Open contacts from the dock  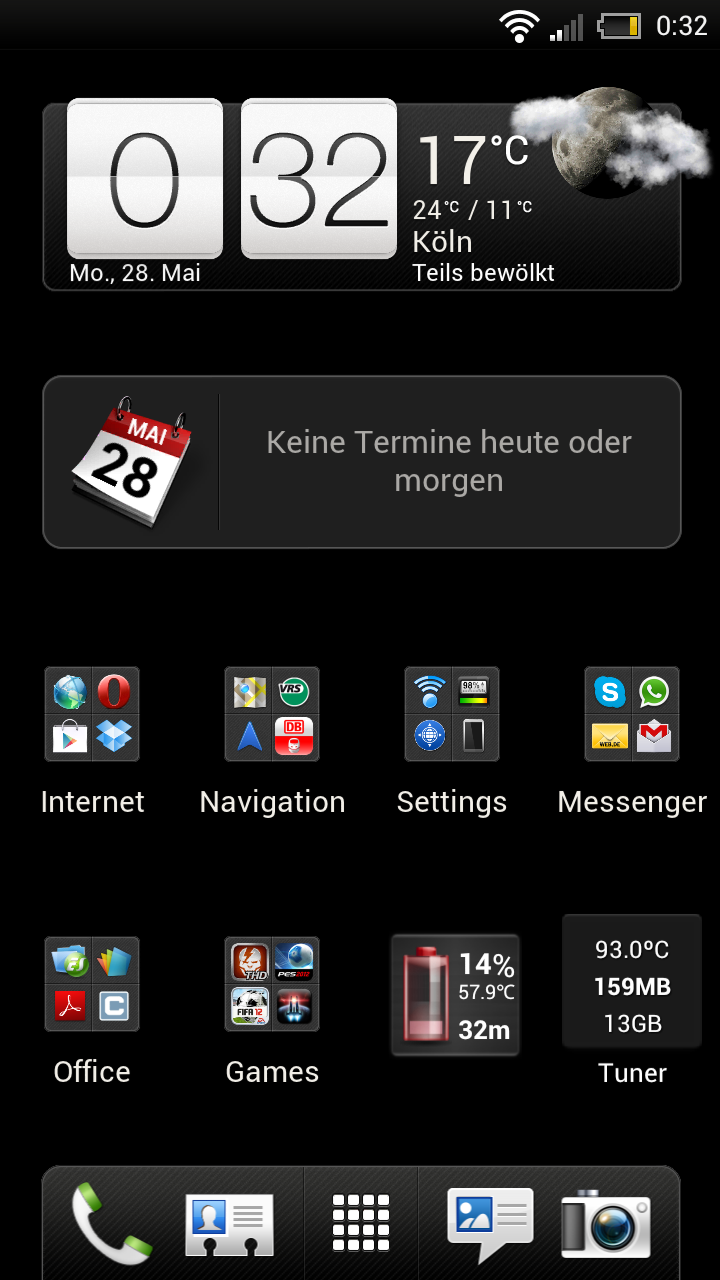[229, 1222]
